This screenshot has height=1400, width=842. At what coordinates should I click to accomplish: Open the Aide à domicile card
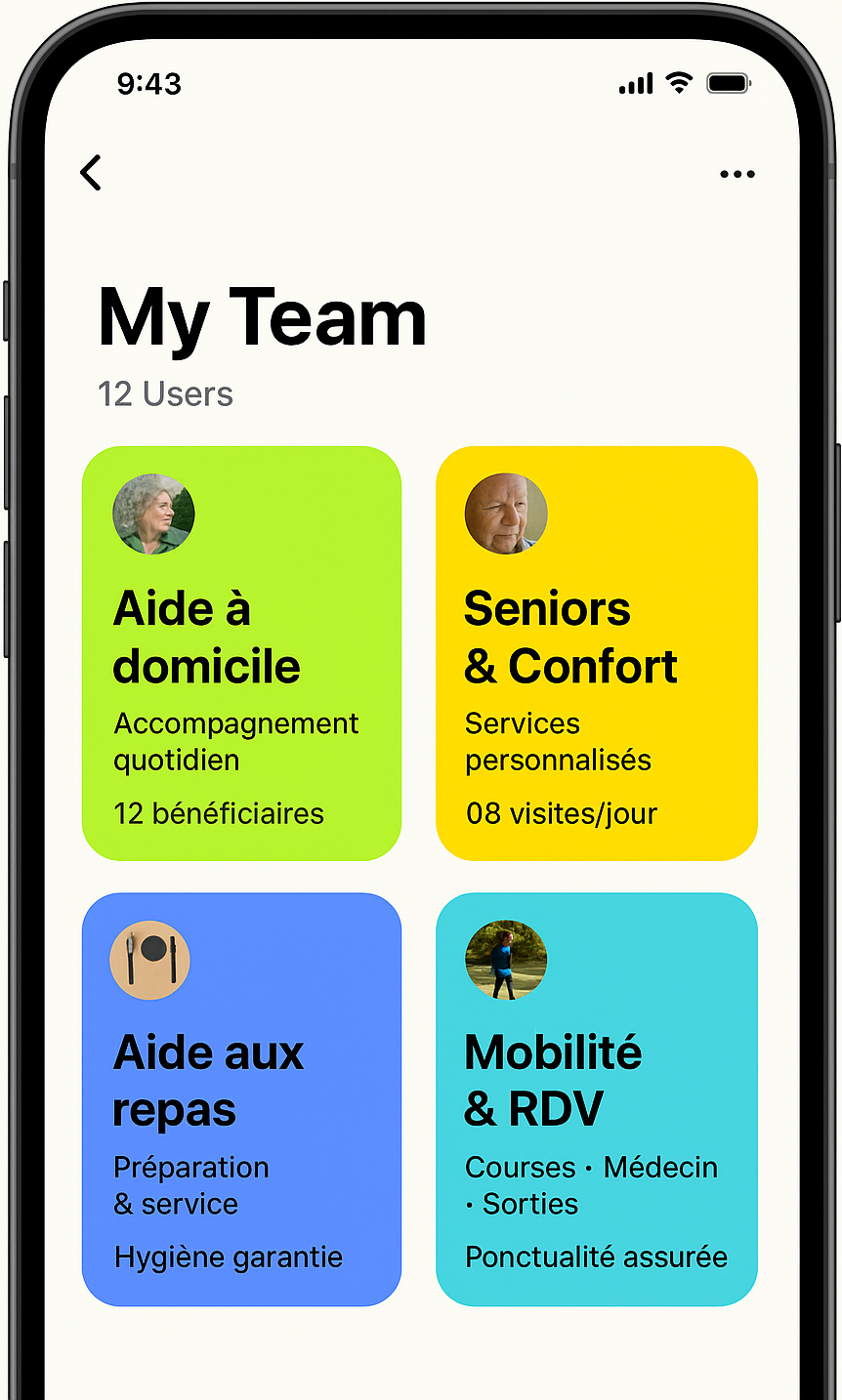[x=241, y=653]
